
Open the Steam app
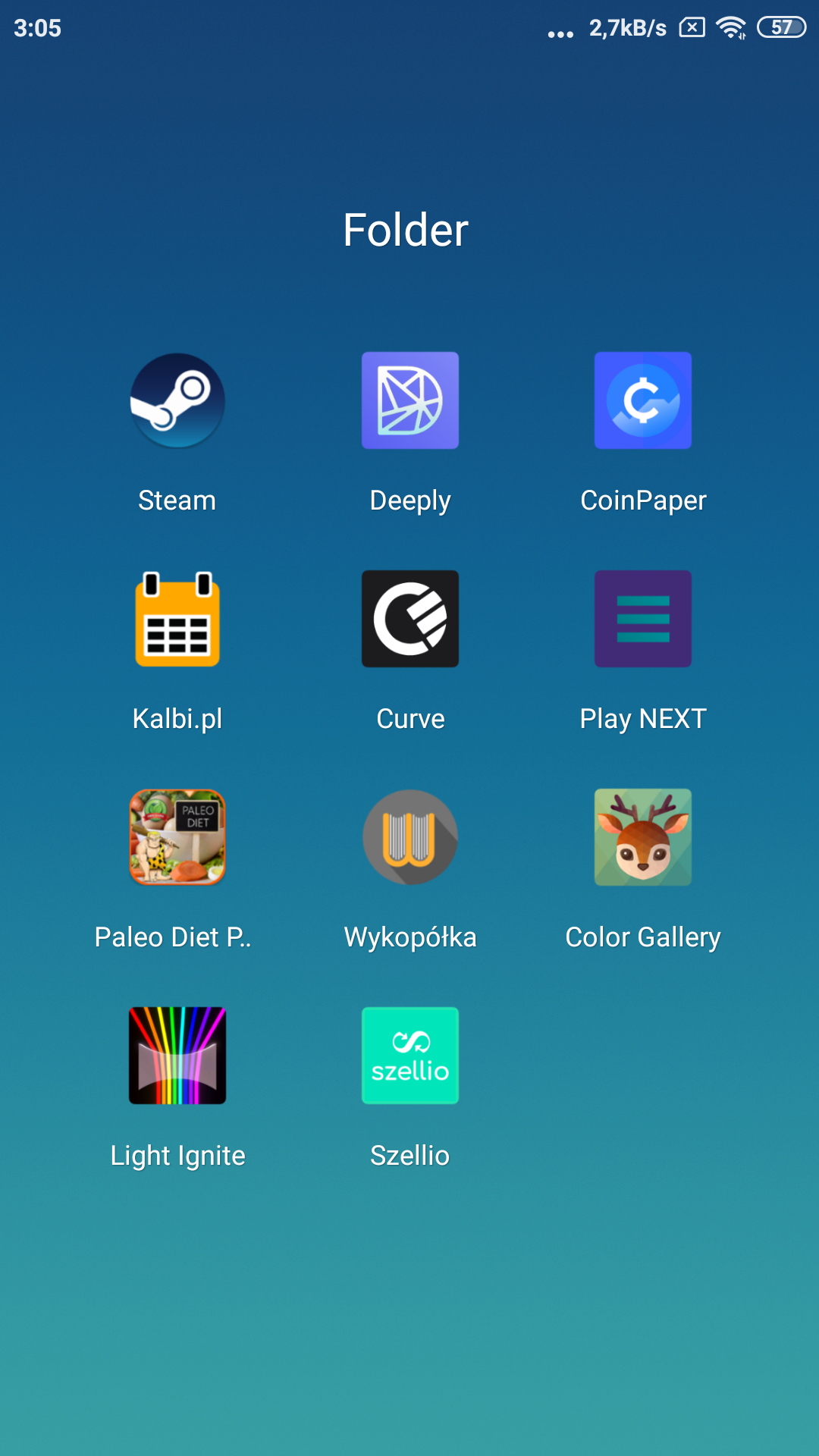point(177,400)
